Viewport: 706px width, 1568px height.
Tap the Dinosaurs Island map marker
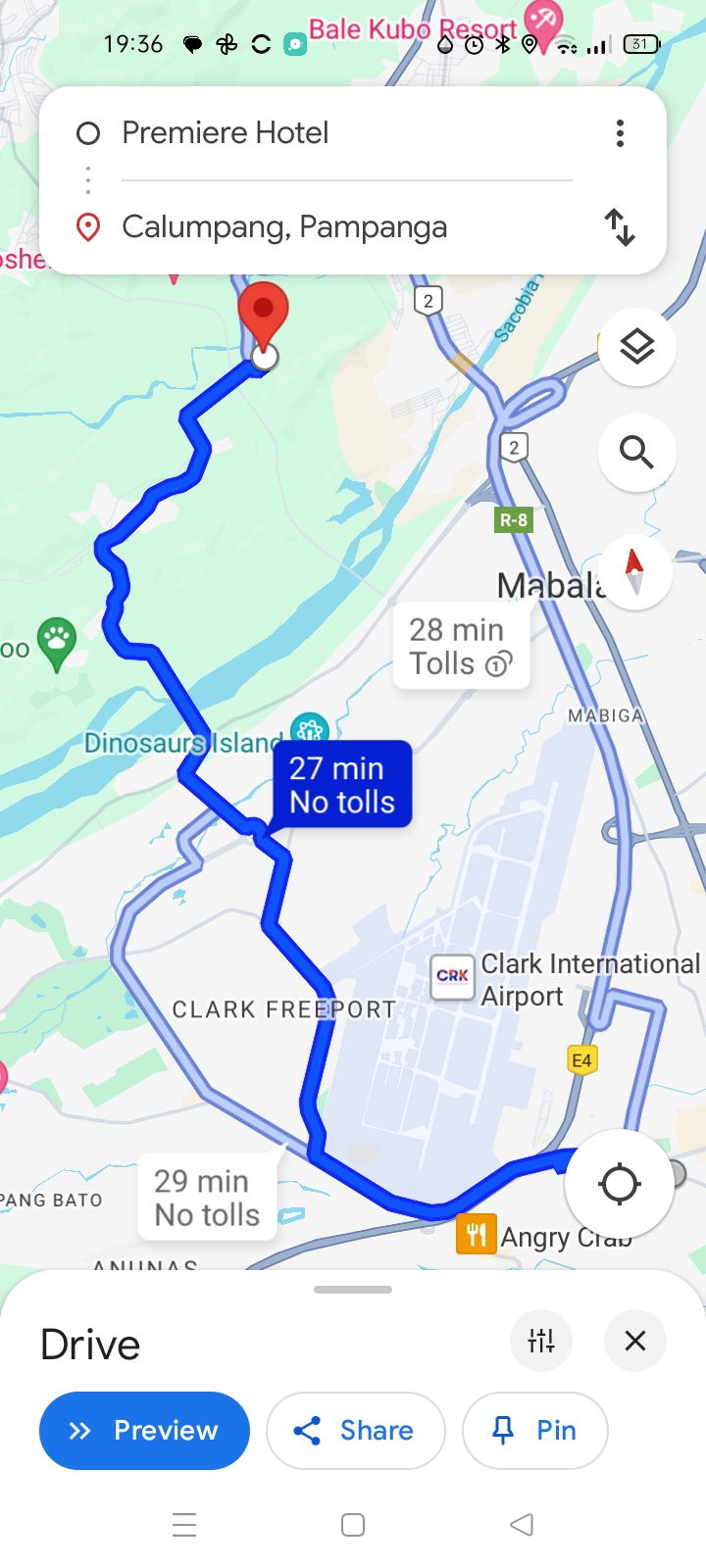click(310, 729)
